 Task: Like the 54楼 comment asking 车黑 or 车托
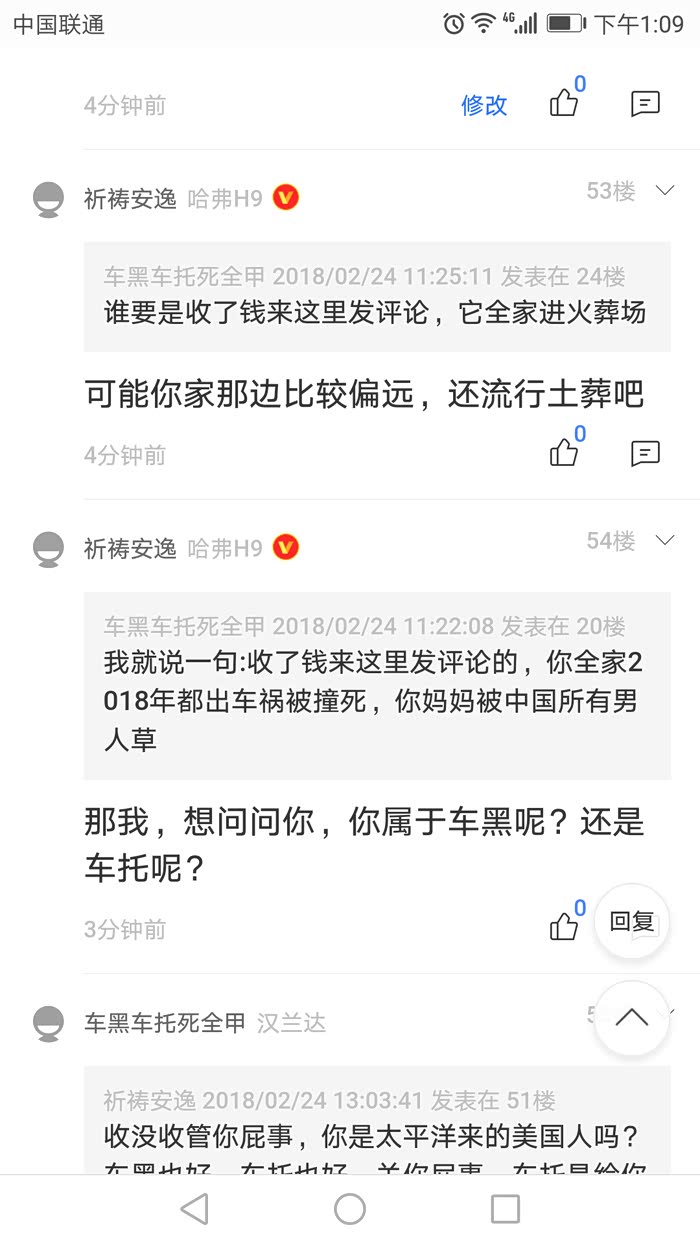coord(565,927)
